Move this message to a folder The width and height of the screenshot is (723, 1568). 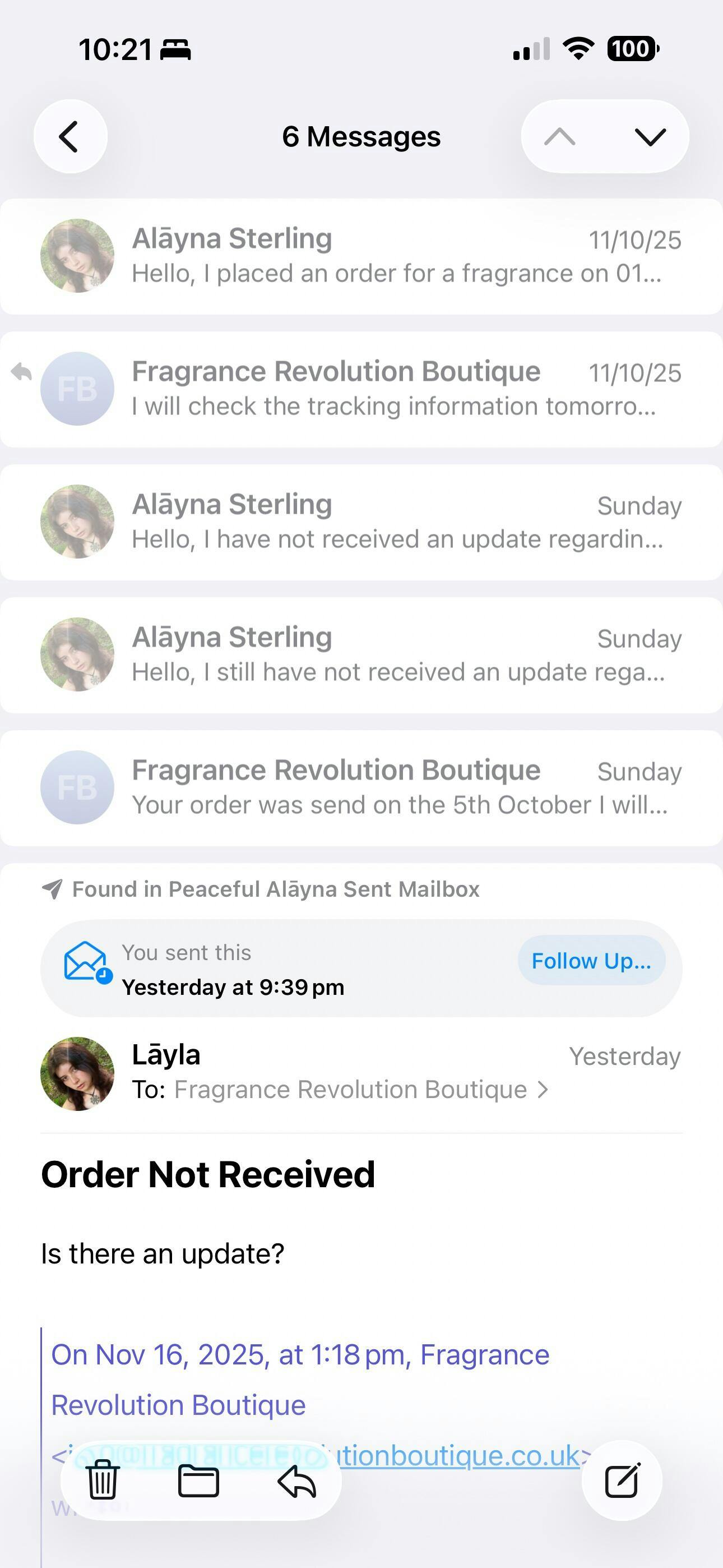198,1481
